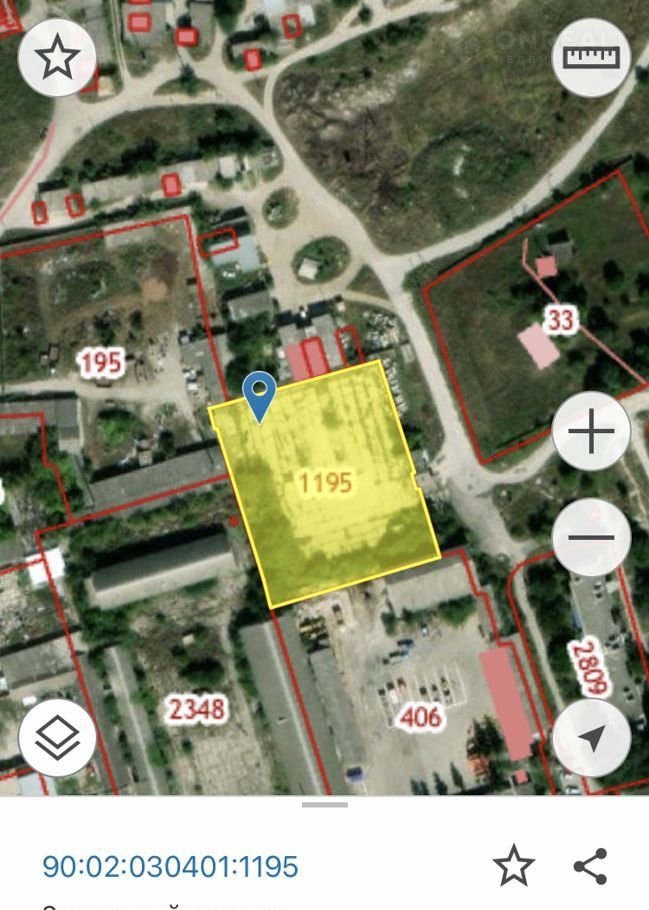Viewport: 649px width, 910px height.
Task: Expand the bottom sheet handle
Action: coord(324,804)
